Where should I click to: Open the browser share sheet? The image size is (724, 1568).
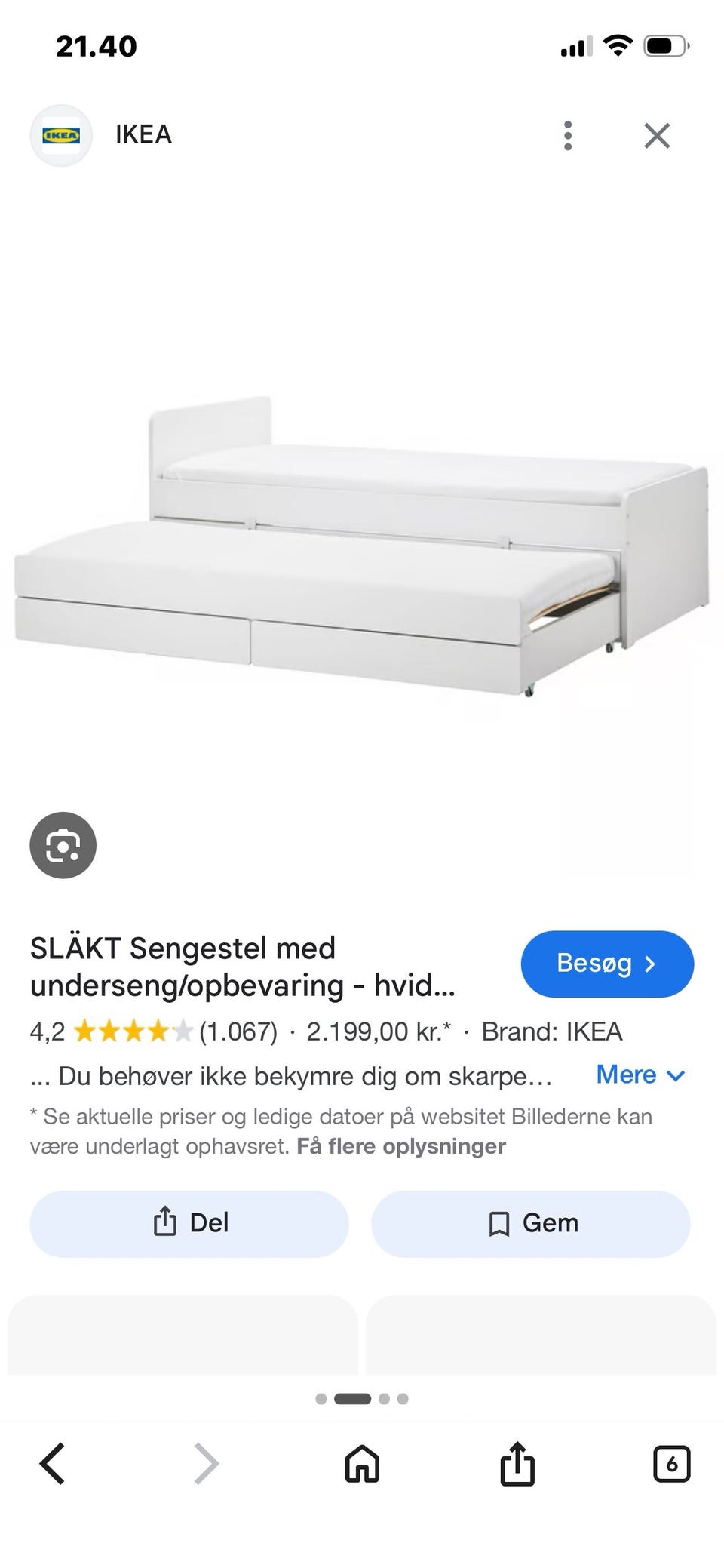click(517, 1463)
